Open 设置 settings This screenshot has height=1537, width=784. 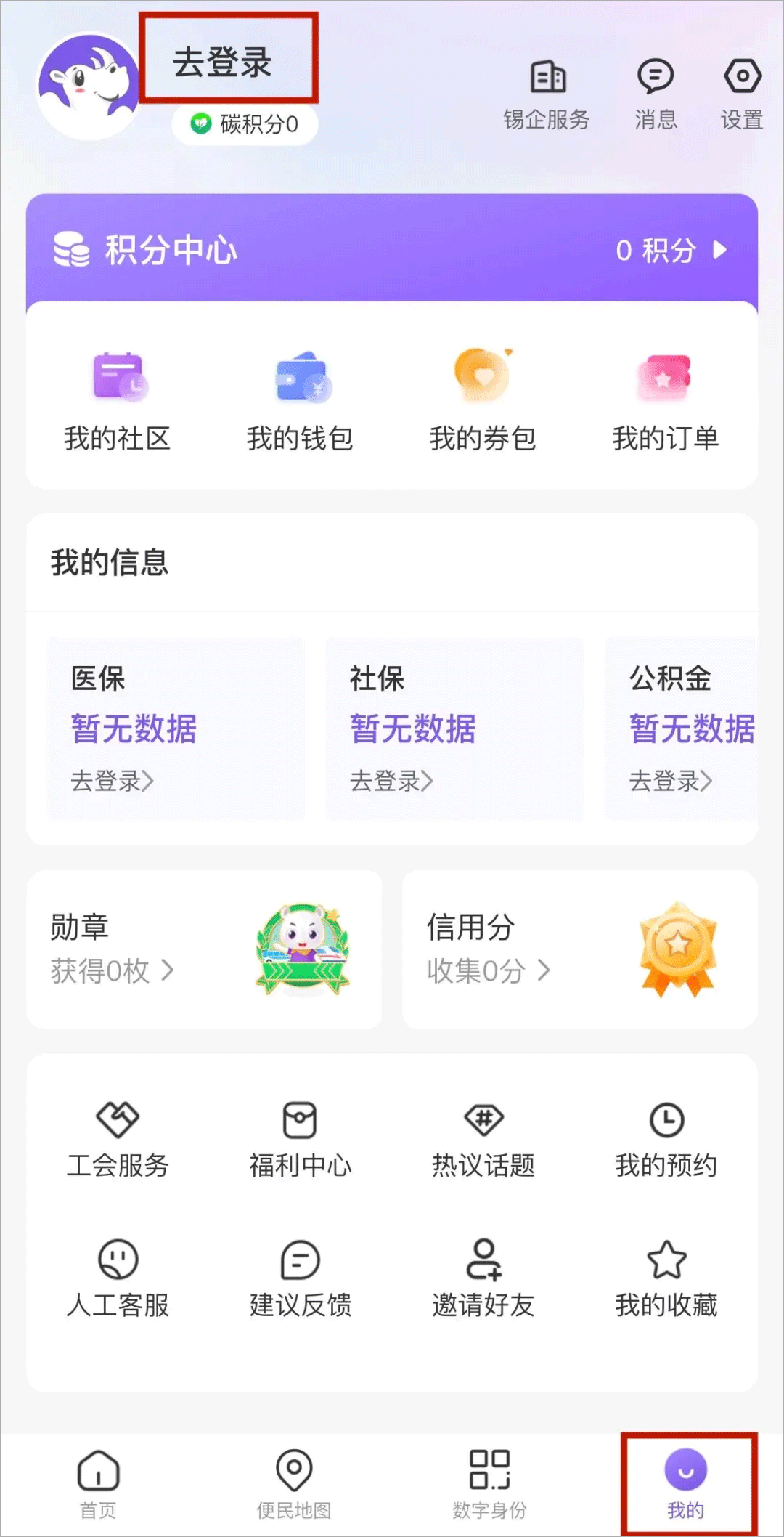pos(742,94)
